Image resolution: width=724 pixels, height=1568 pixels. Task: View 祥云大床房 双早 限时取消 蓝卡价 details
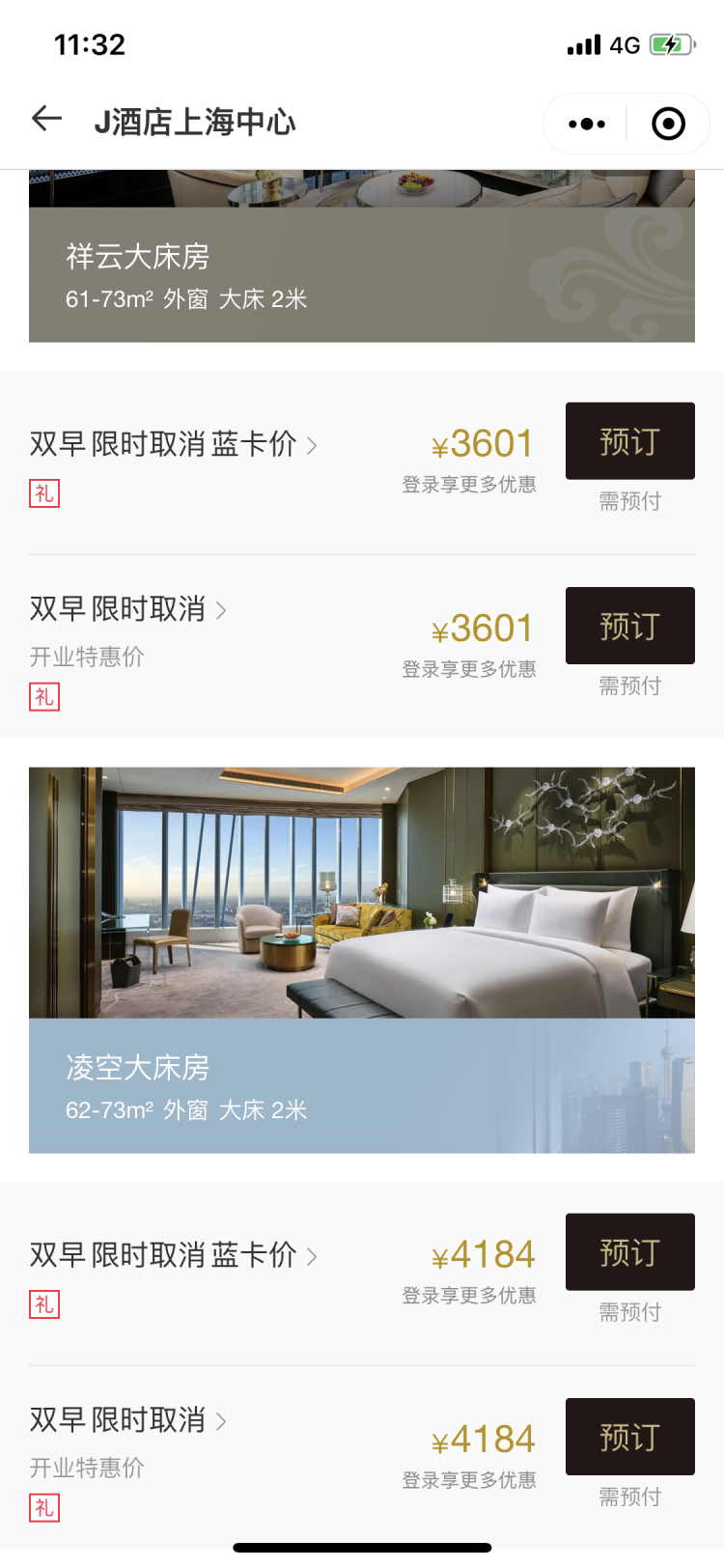(x=174, y=444)
